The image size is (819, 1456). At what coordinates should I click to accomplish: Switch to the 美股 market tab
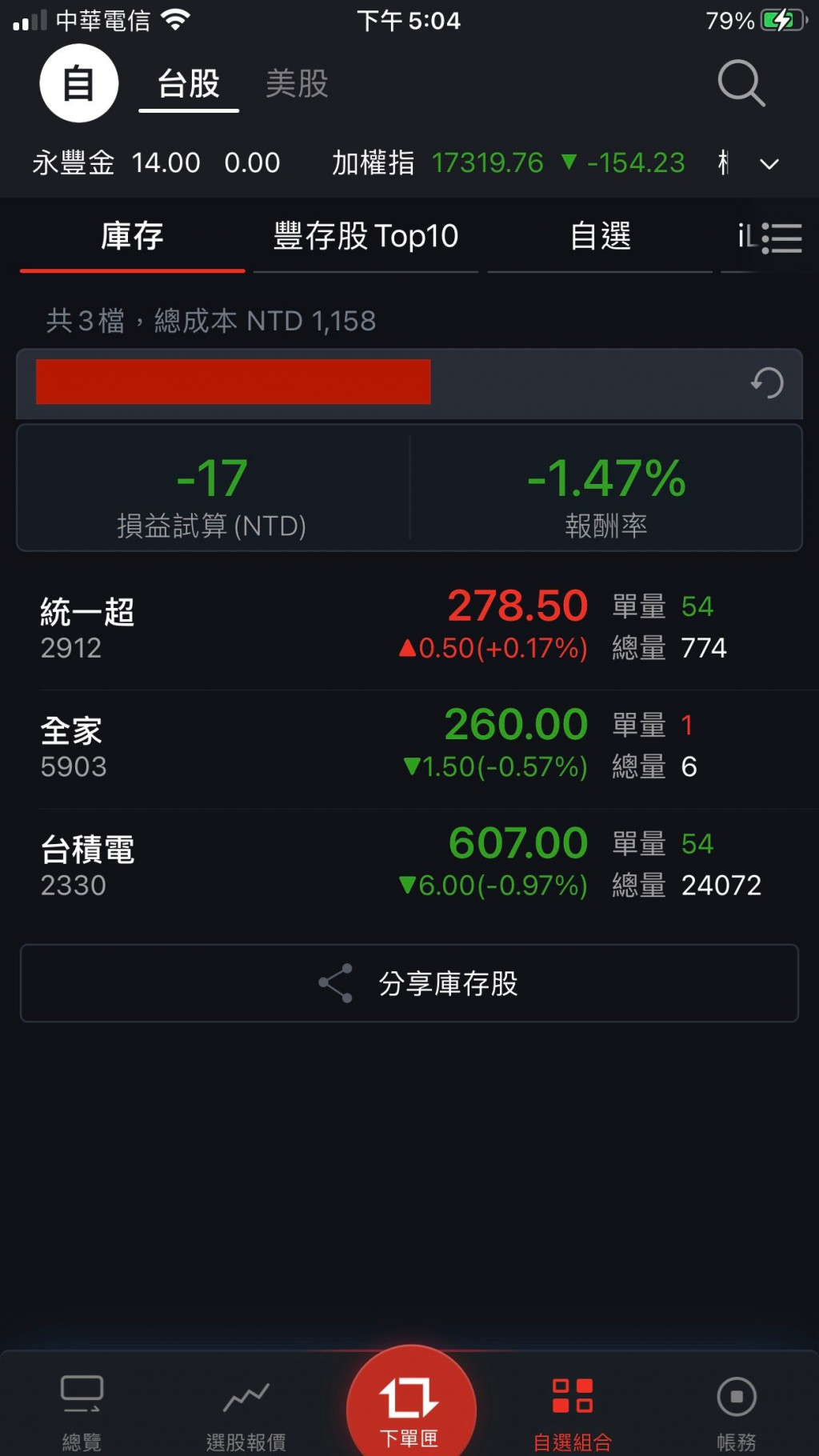coord(297,83)
